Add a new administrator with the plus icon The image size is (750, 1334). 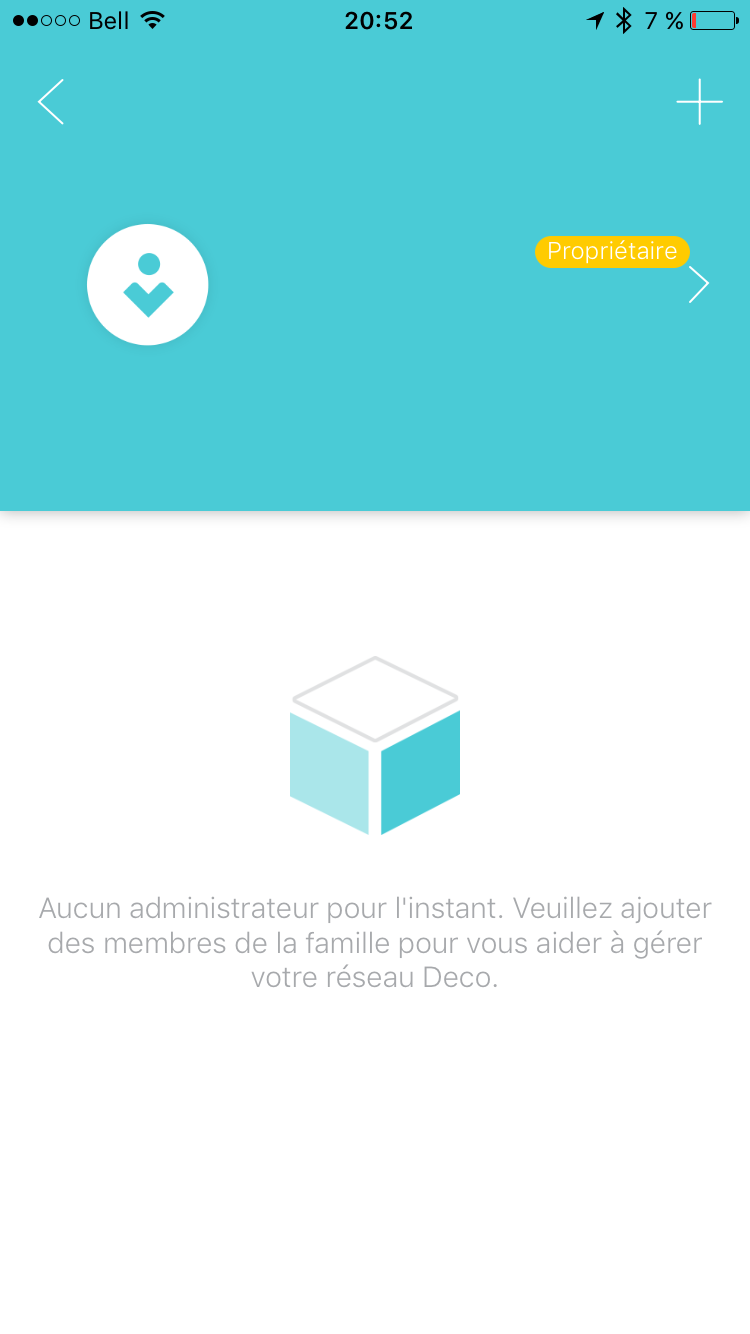tap(699, 102)
